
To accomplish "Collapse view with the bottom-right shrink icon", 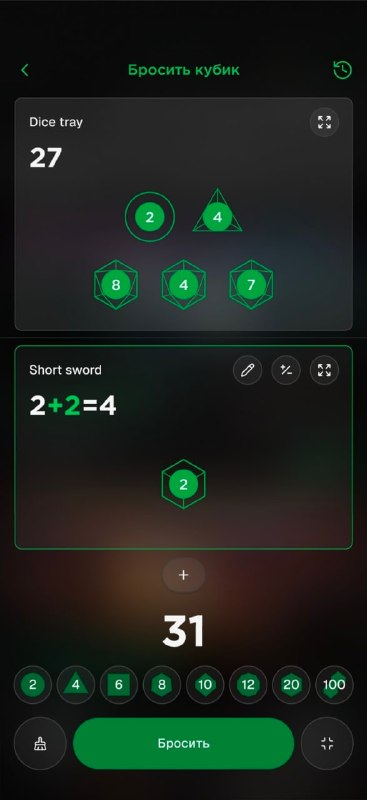I will (327, 743).
